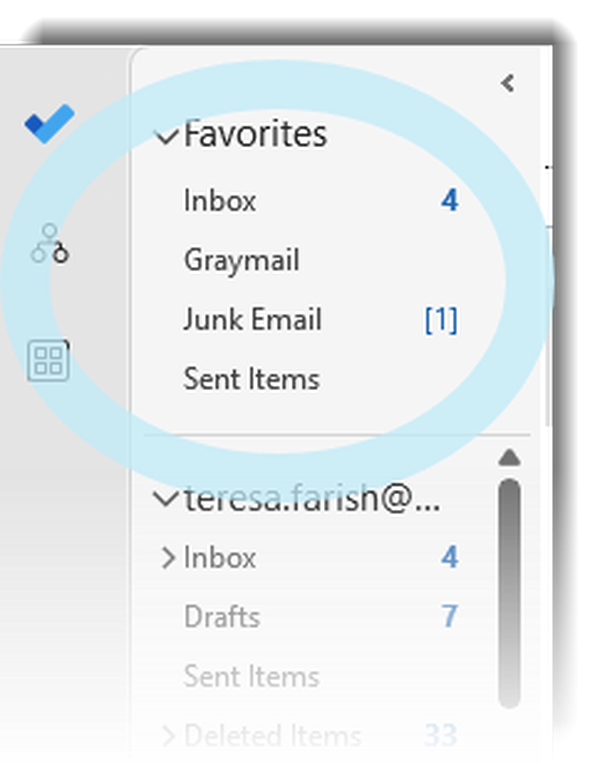This screenshot has height=766, width=600.
Task: Open Inbox under Favorites
Action: click(x=220, y=201)
